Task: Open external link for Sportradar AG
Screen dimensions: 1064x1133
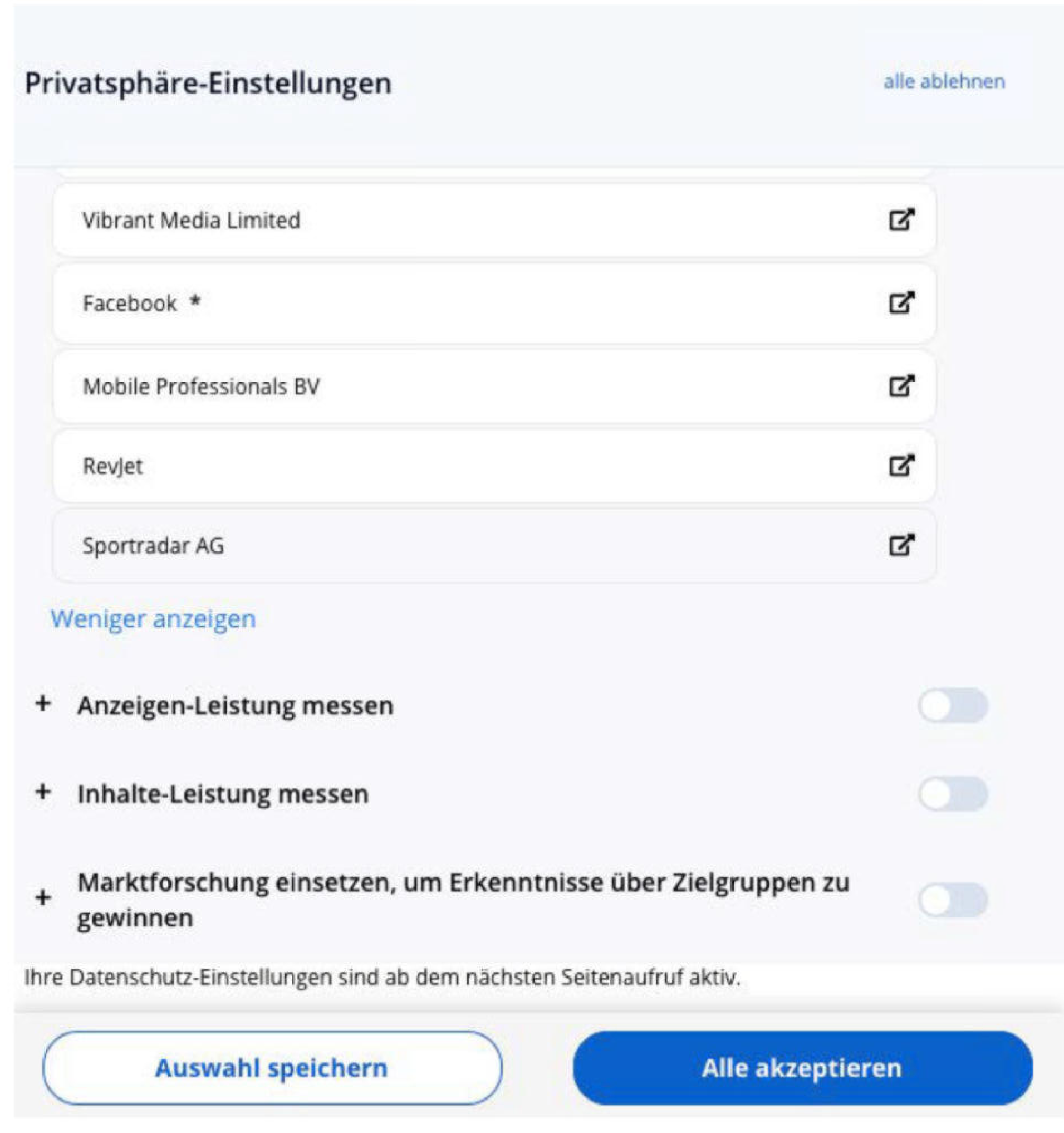Action: click(x=901, y=545)
